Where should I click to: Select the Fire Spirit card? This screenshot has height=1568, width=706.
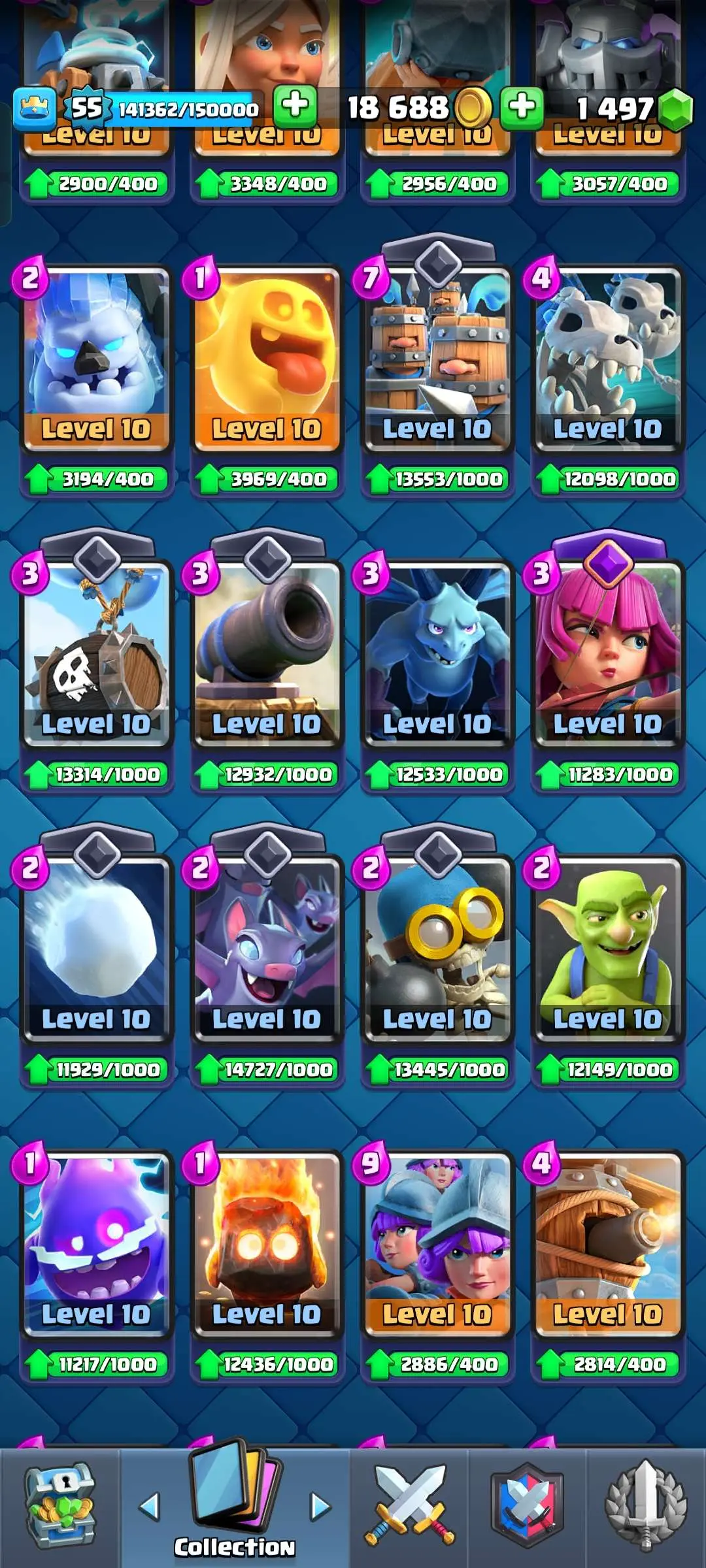267,1241
